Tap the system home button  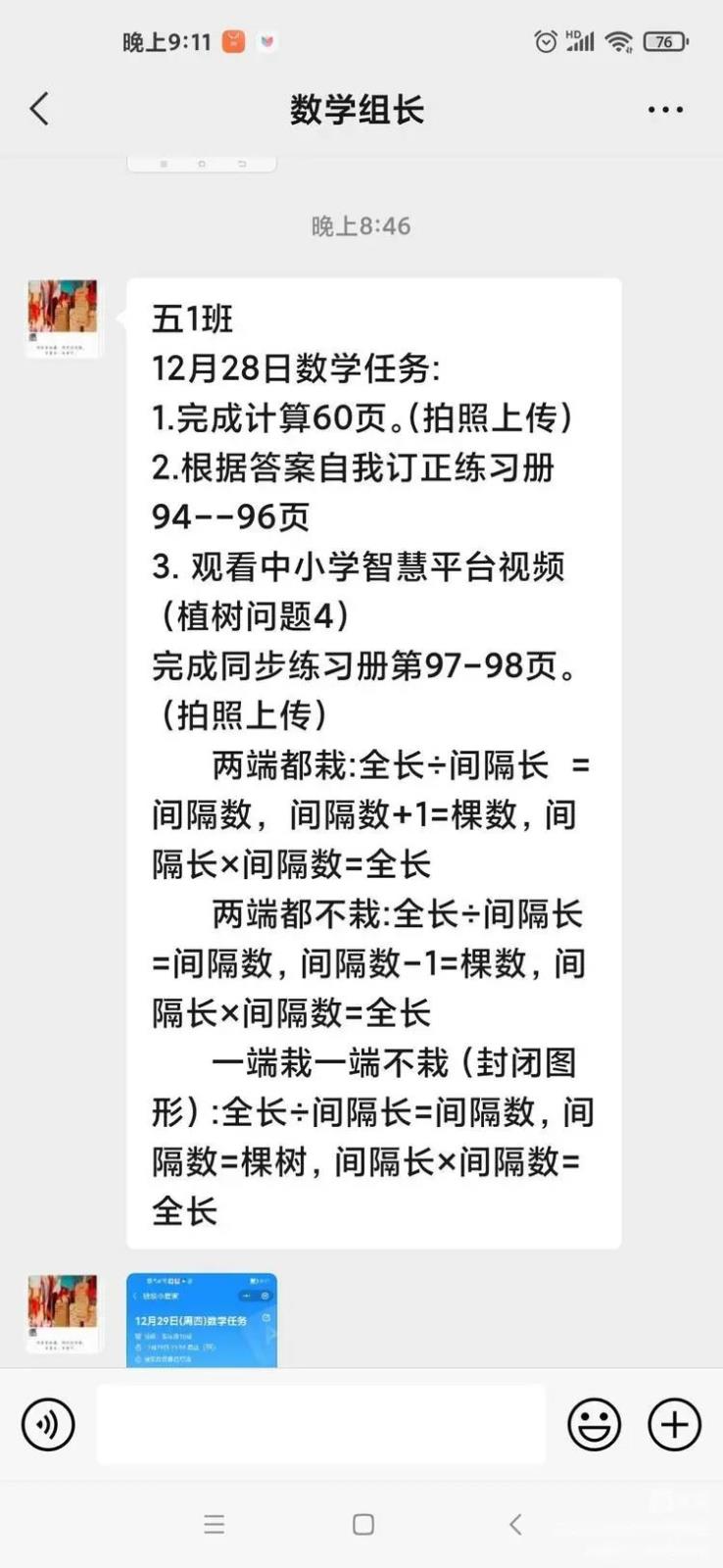click(363, 1524)
